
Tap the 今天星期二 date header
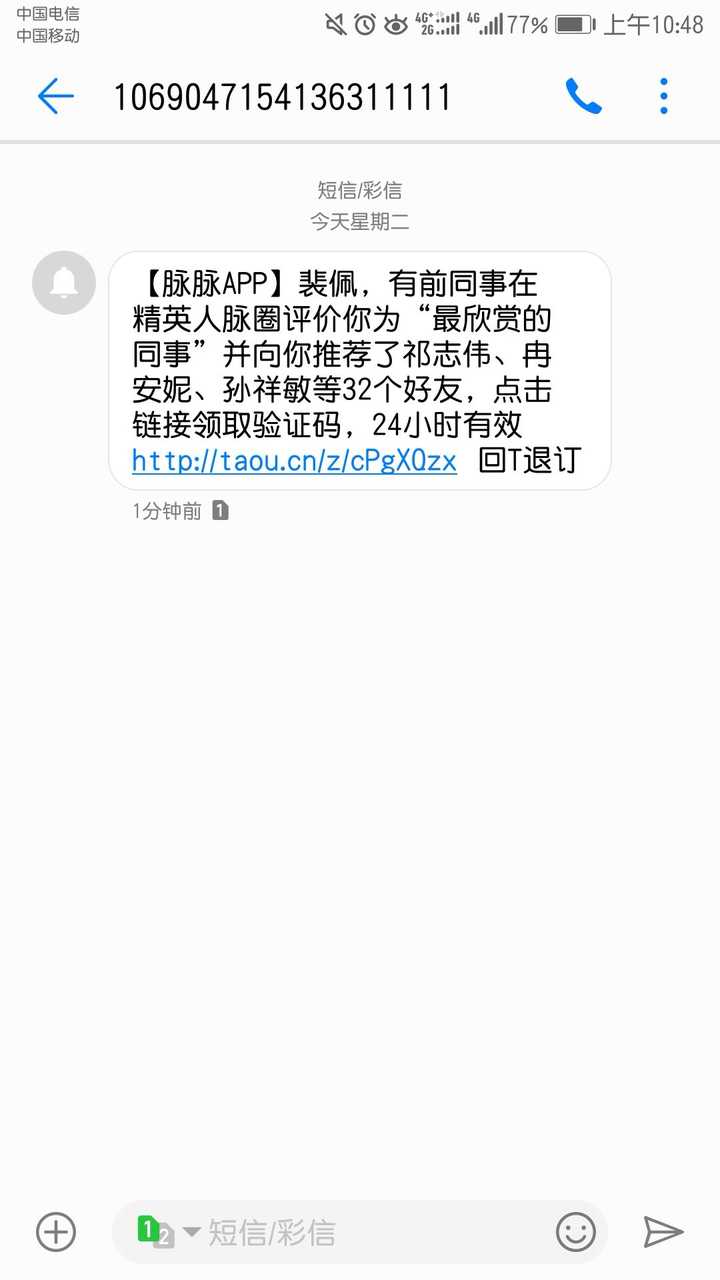pyautogui.click(x=360, y=221)
